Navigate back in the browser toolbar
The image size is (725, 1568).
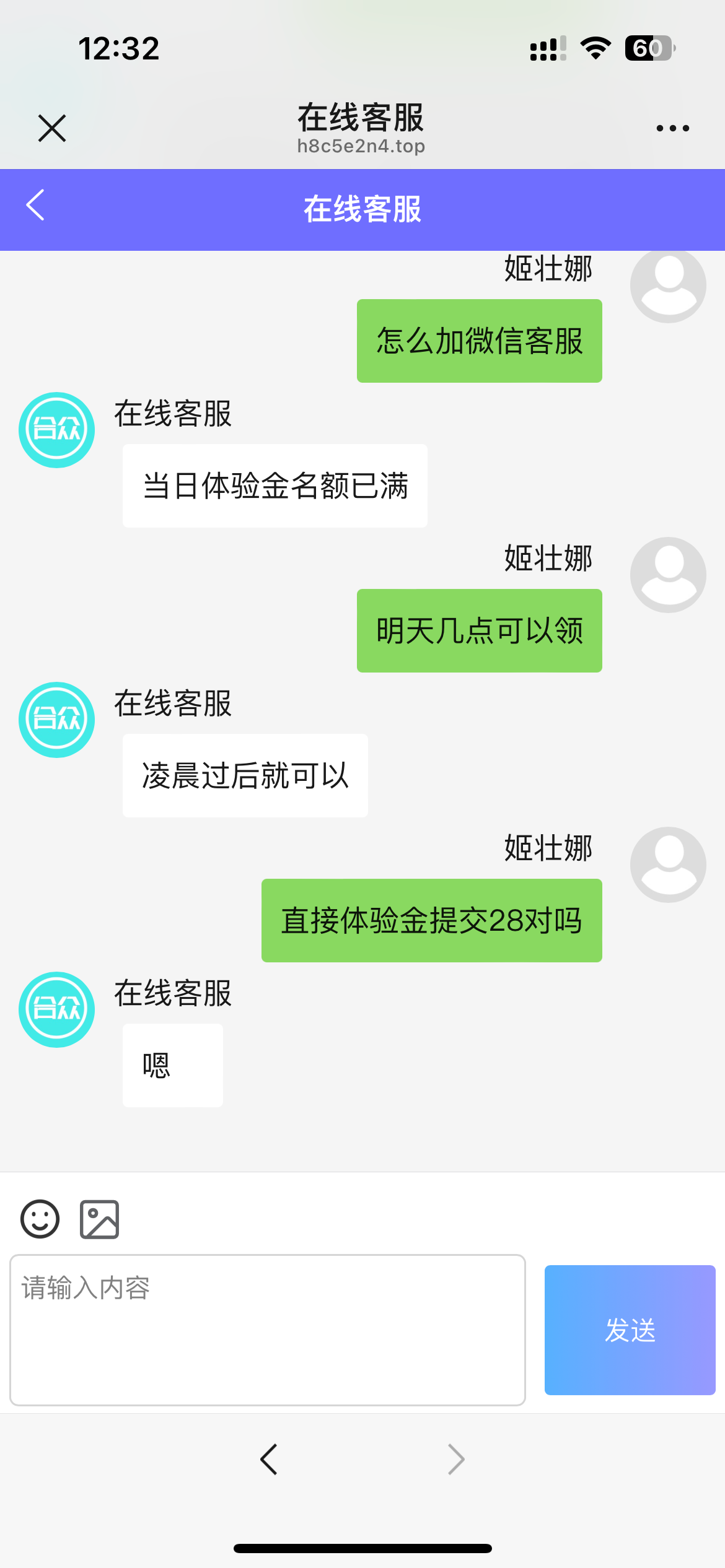[x=269, y=1459]
